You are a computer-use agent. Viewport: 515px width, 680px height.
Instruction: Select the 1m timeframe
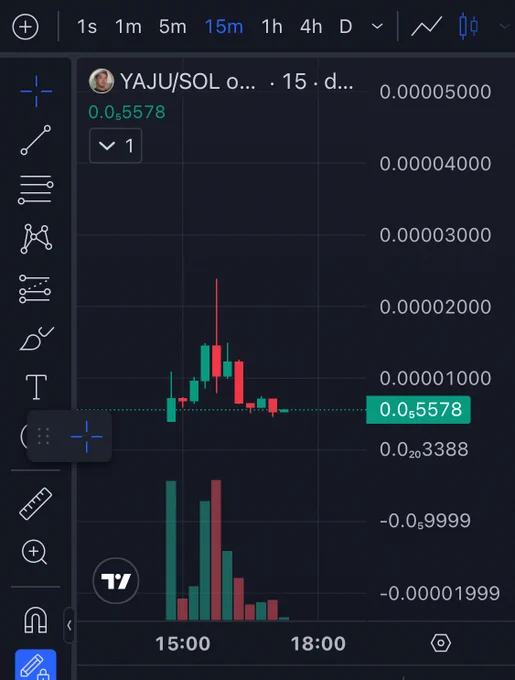tap(128, 27)
